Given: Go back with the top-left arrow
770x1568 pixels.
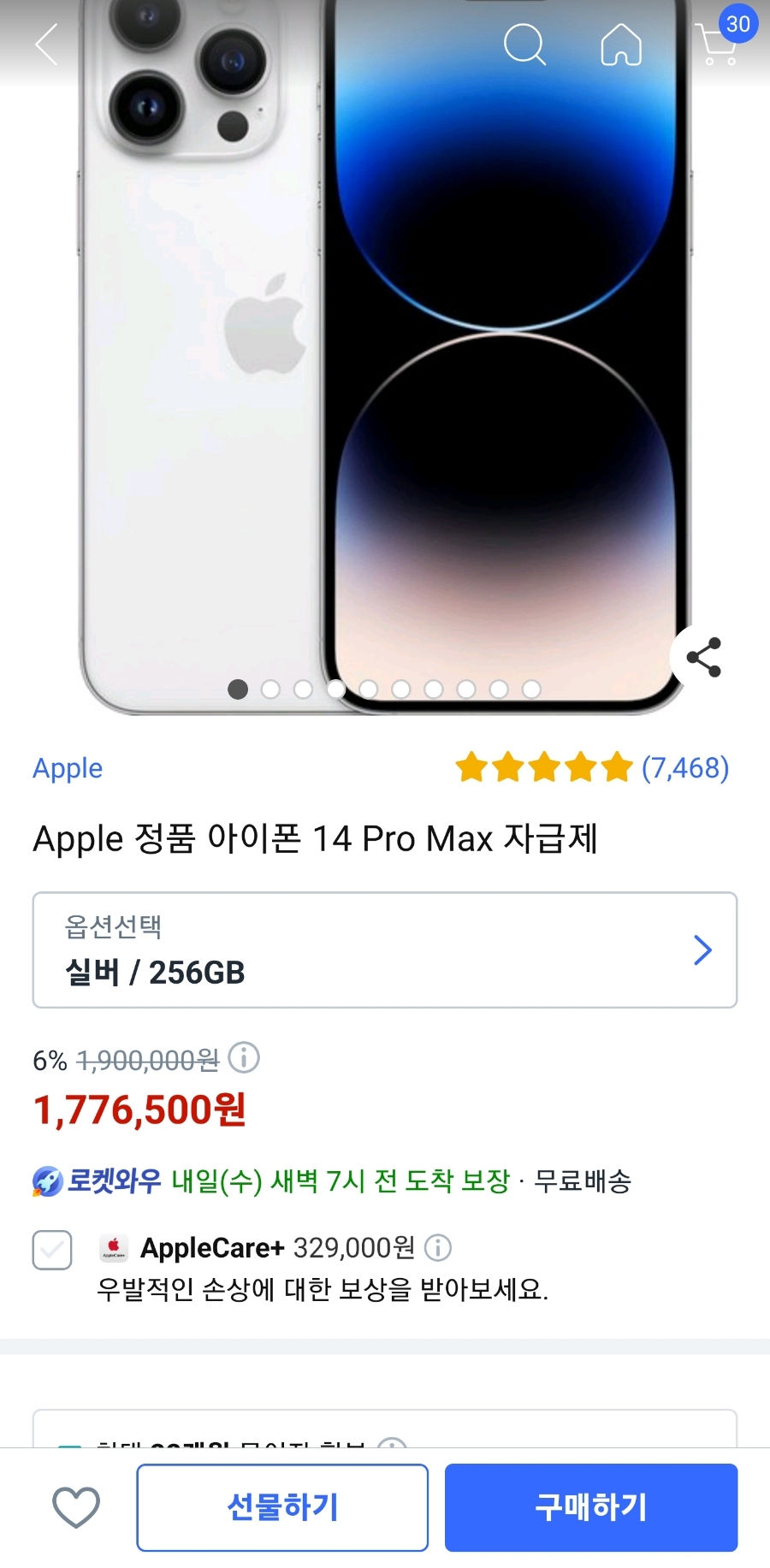Looking at the screenshot, I should [x=47, y=44].
